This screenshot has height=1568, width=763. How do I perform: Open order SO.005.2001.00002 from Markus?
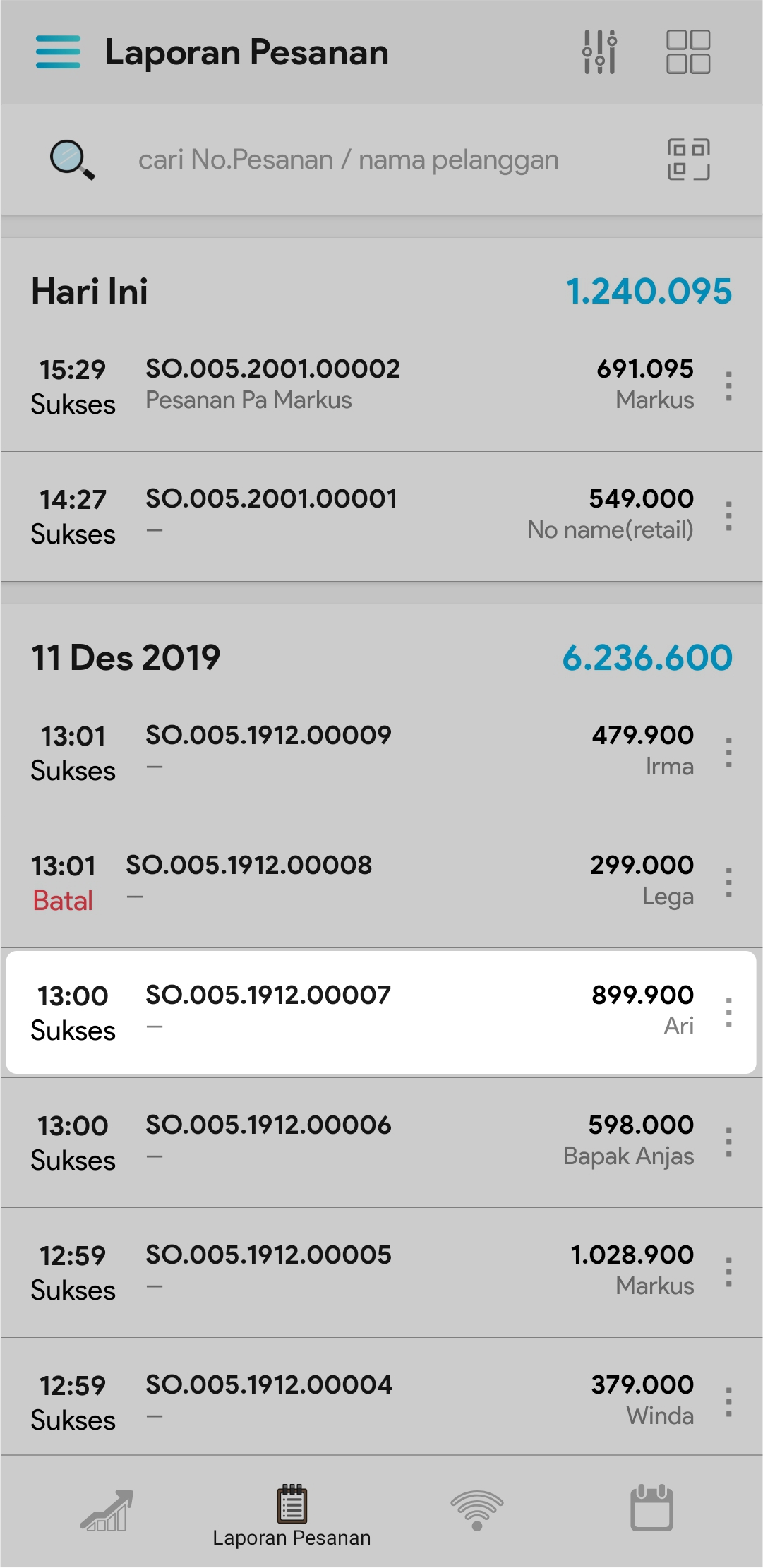(353, 385)
